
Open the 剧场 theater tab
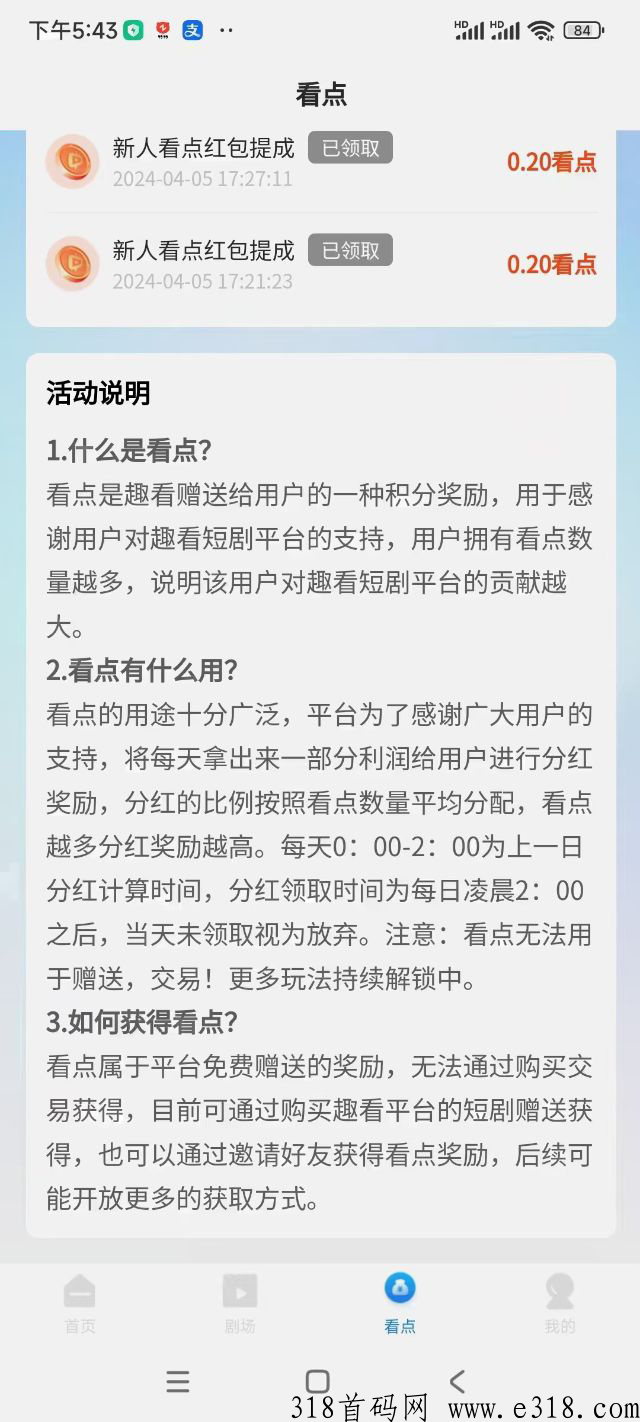240,1303
